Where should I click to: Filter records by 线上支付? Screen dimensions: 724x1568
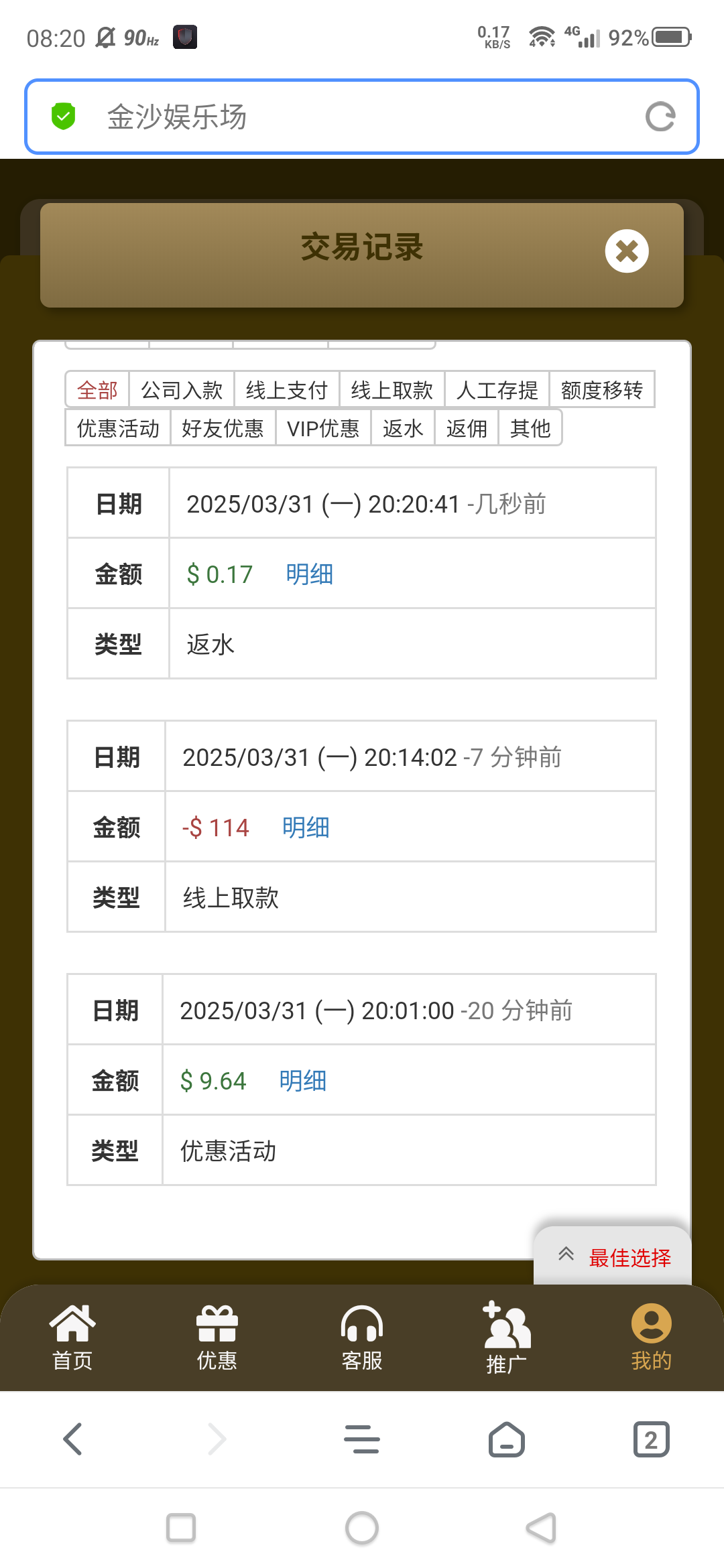[287, 389]
